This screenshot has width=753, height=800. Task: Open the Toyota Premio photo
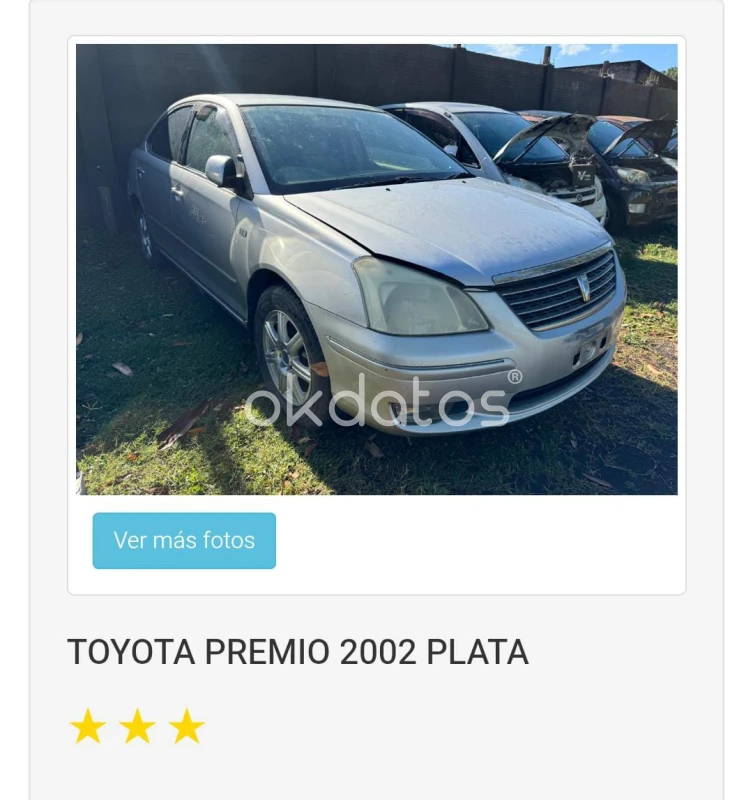coord(376,269)
